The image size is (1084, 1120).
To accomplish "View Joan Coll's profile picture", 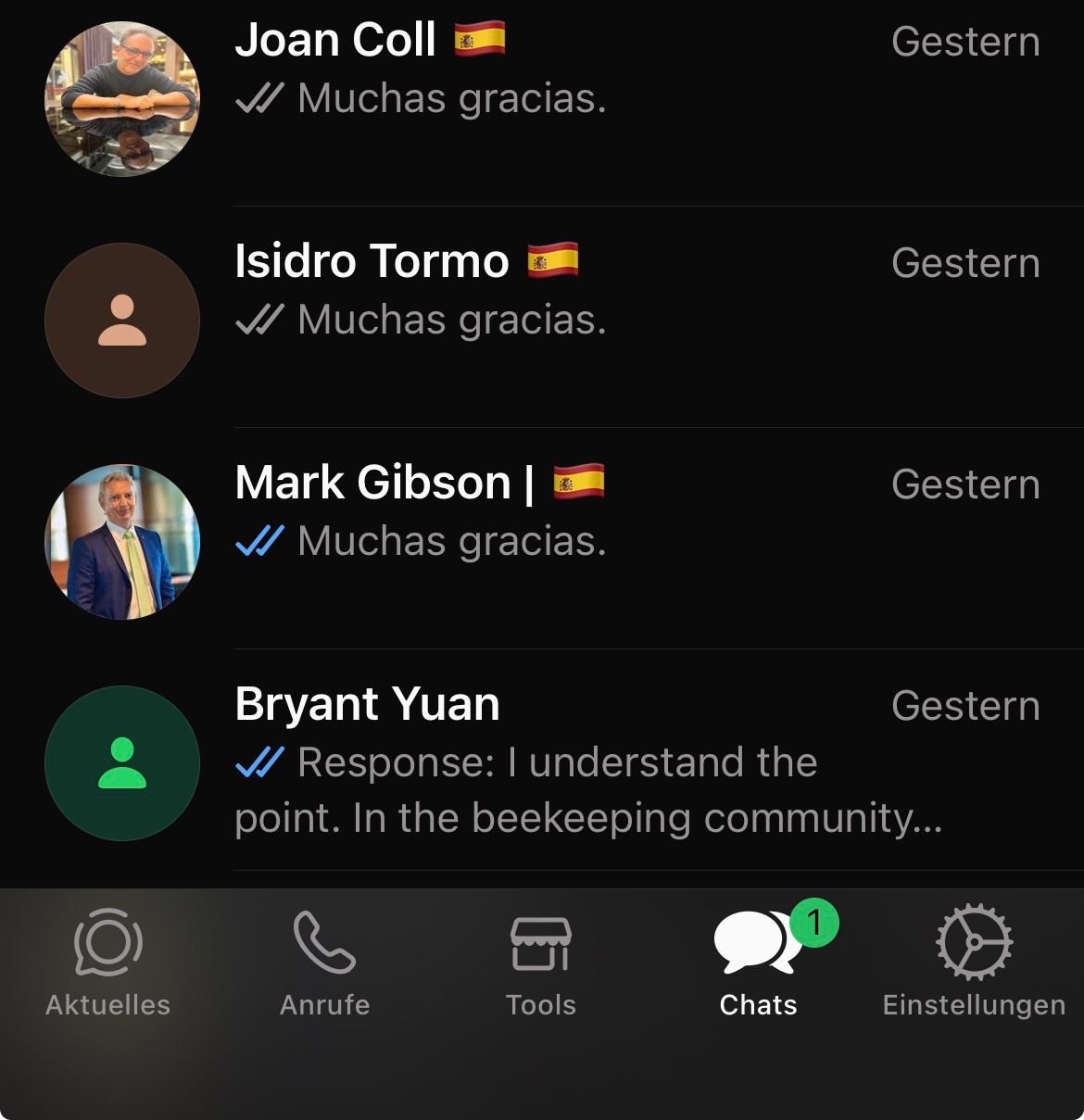I will [122, 99].
